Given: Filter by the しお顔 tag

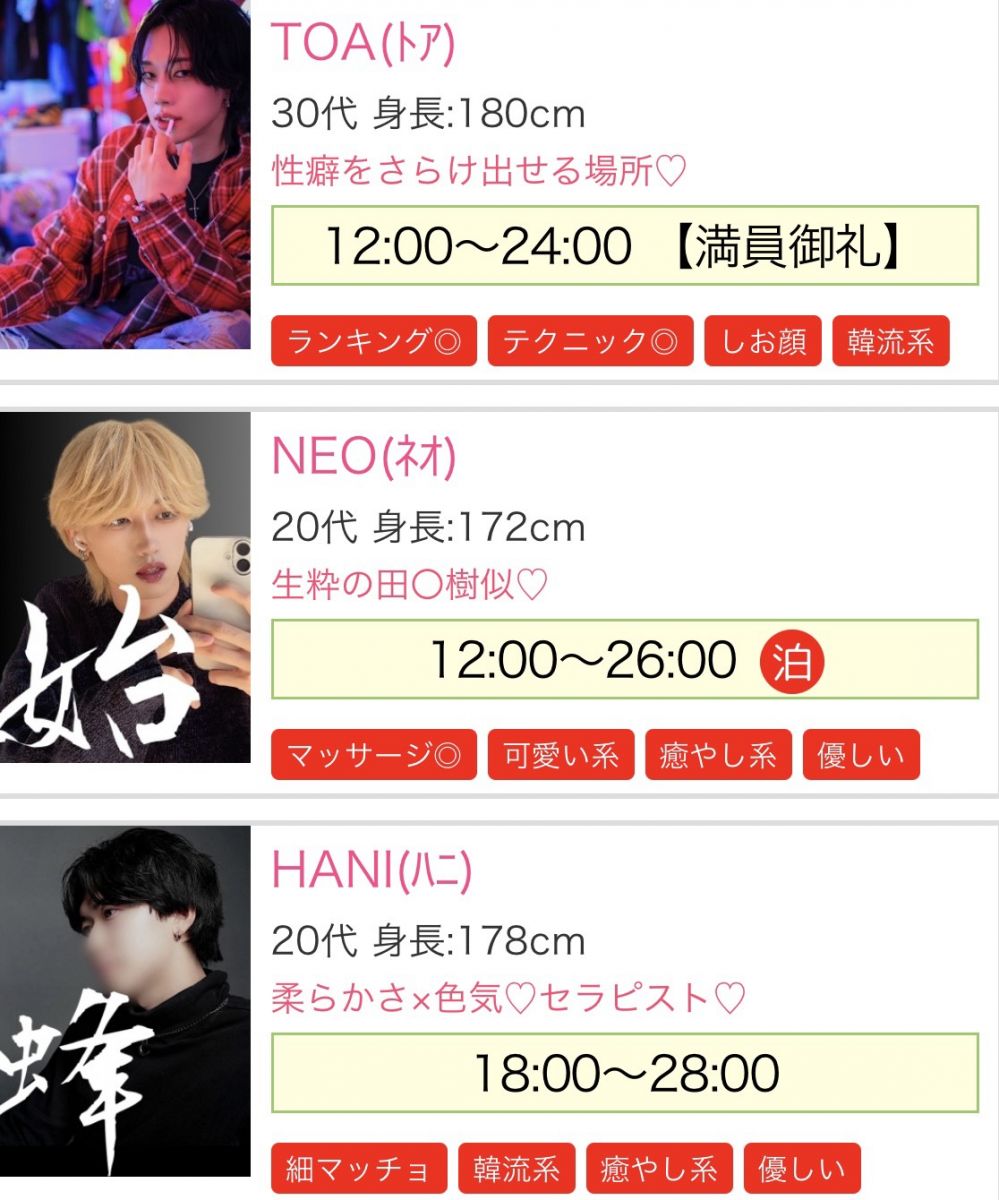Looking at the screenshot, I should click(x=764, y=342).
